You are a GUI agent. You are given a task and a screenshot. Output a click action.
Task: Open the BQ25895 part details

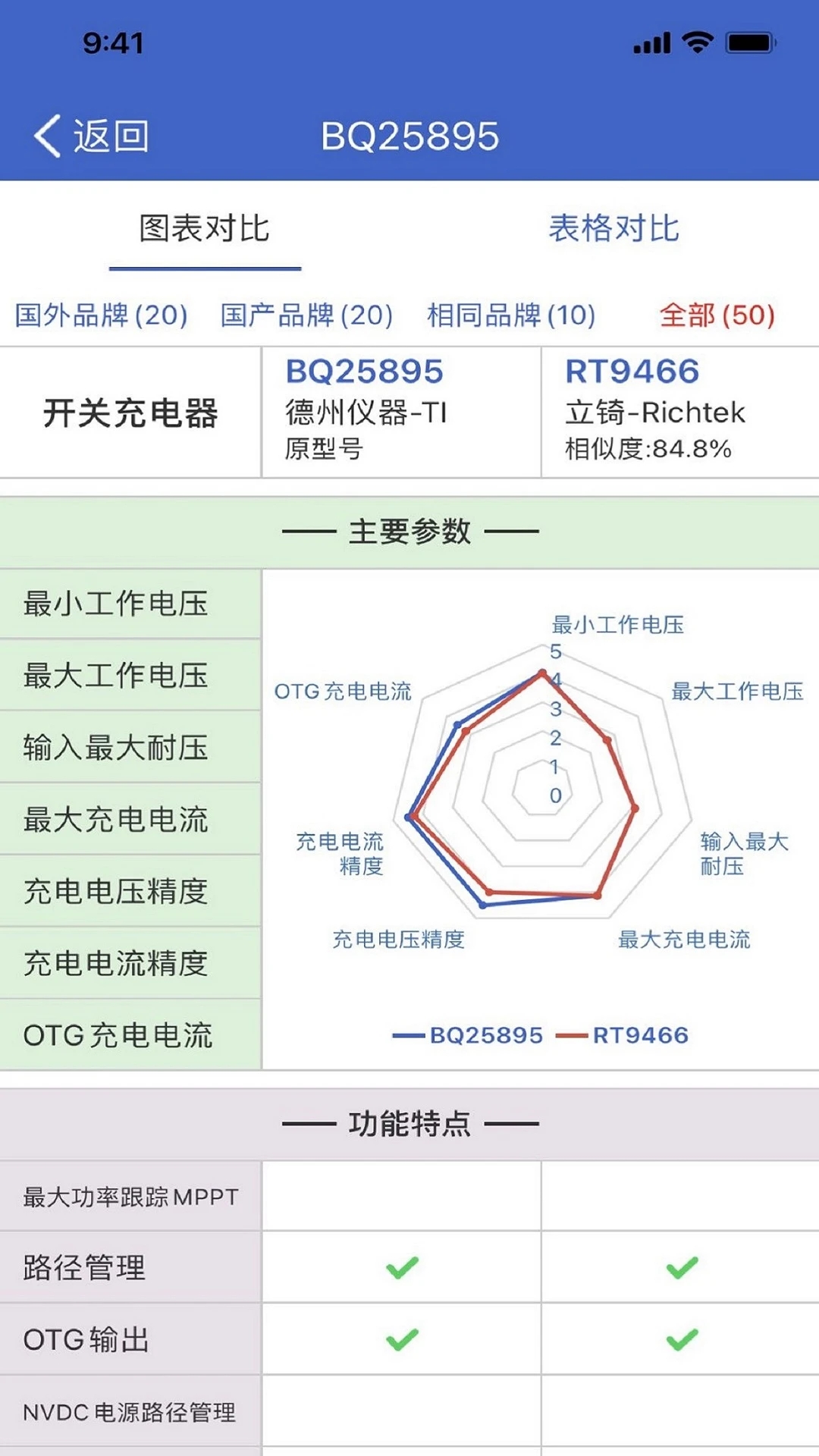coord(364,372)
